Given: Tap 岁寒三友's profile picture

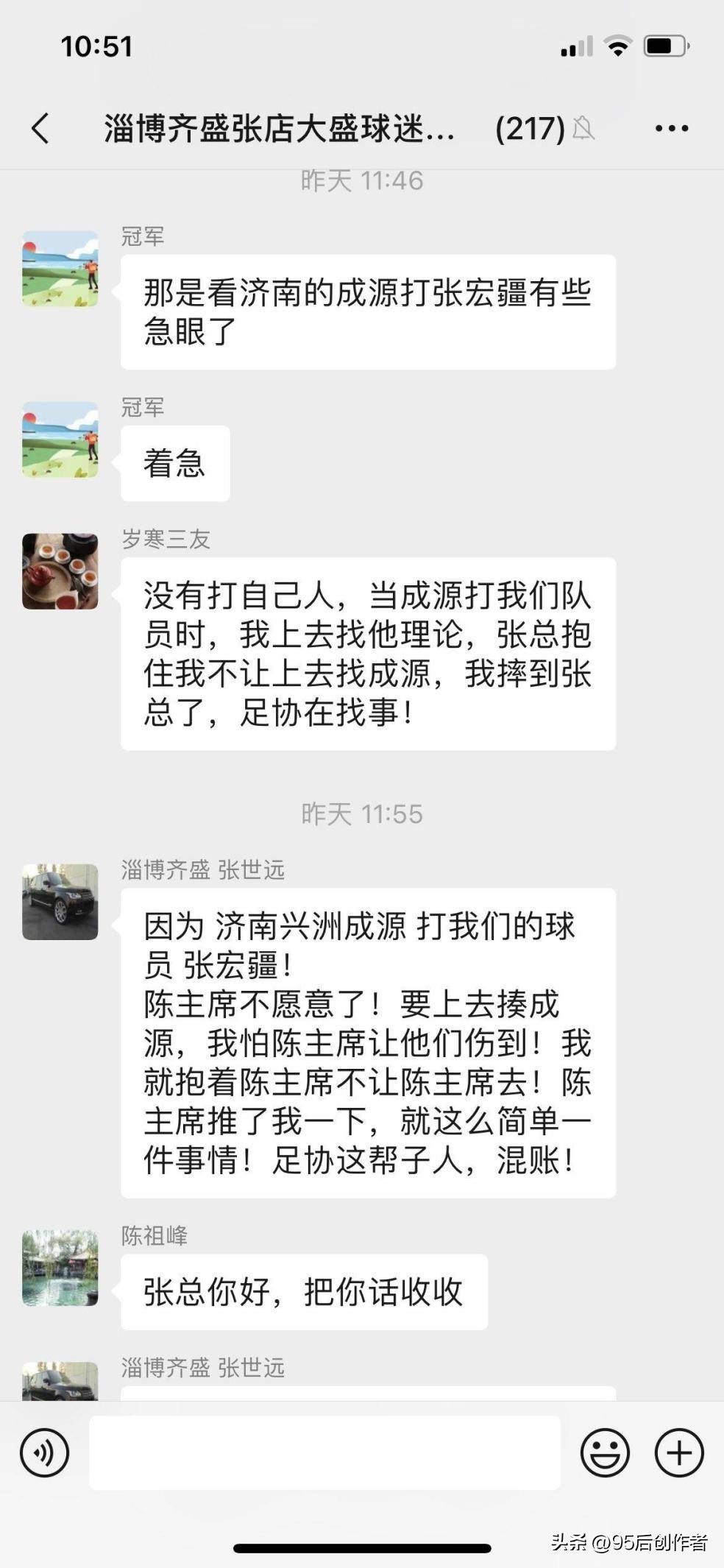Looking at the screenshot, I should pyautogui.click(x=60, y=571).
